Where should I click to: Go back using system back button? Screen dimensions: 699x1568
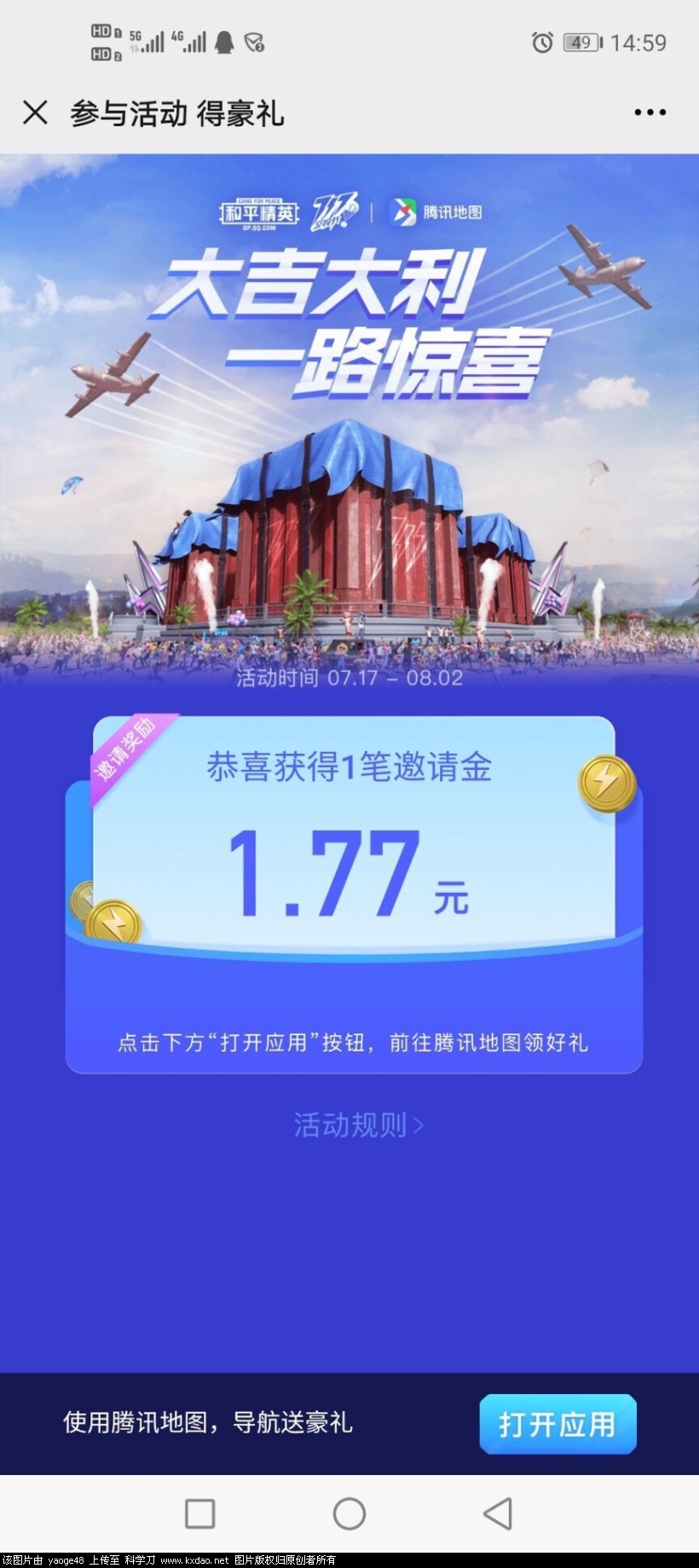[x=498, y=1513]
